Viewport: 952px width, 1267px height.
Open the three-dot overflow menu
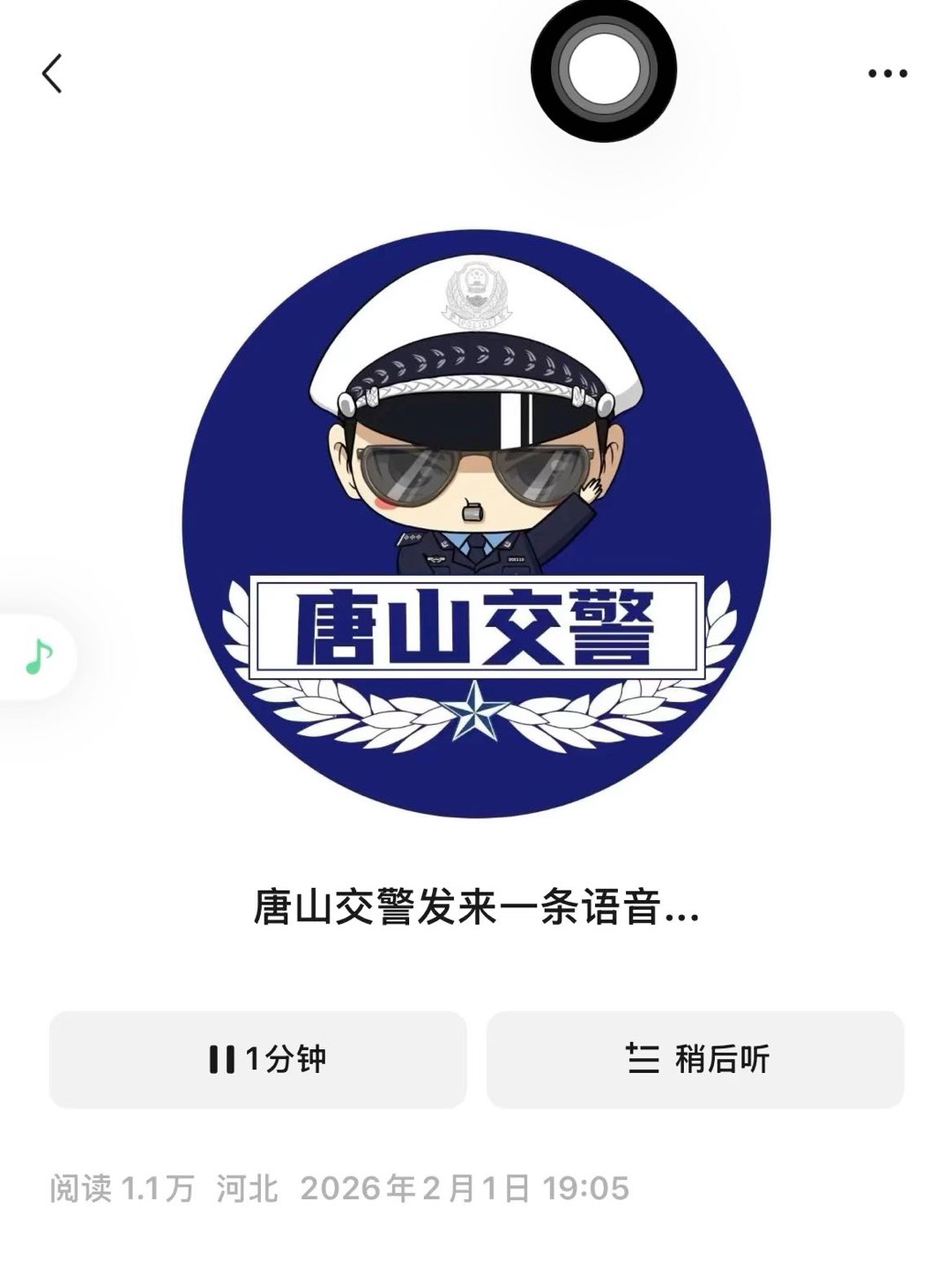pyautogui.click(x=887, y=73)
